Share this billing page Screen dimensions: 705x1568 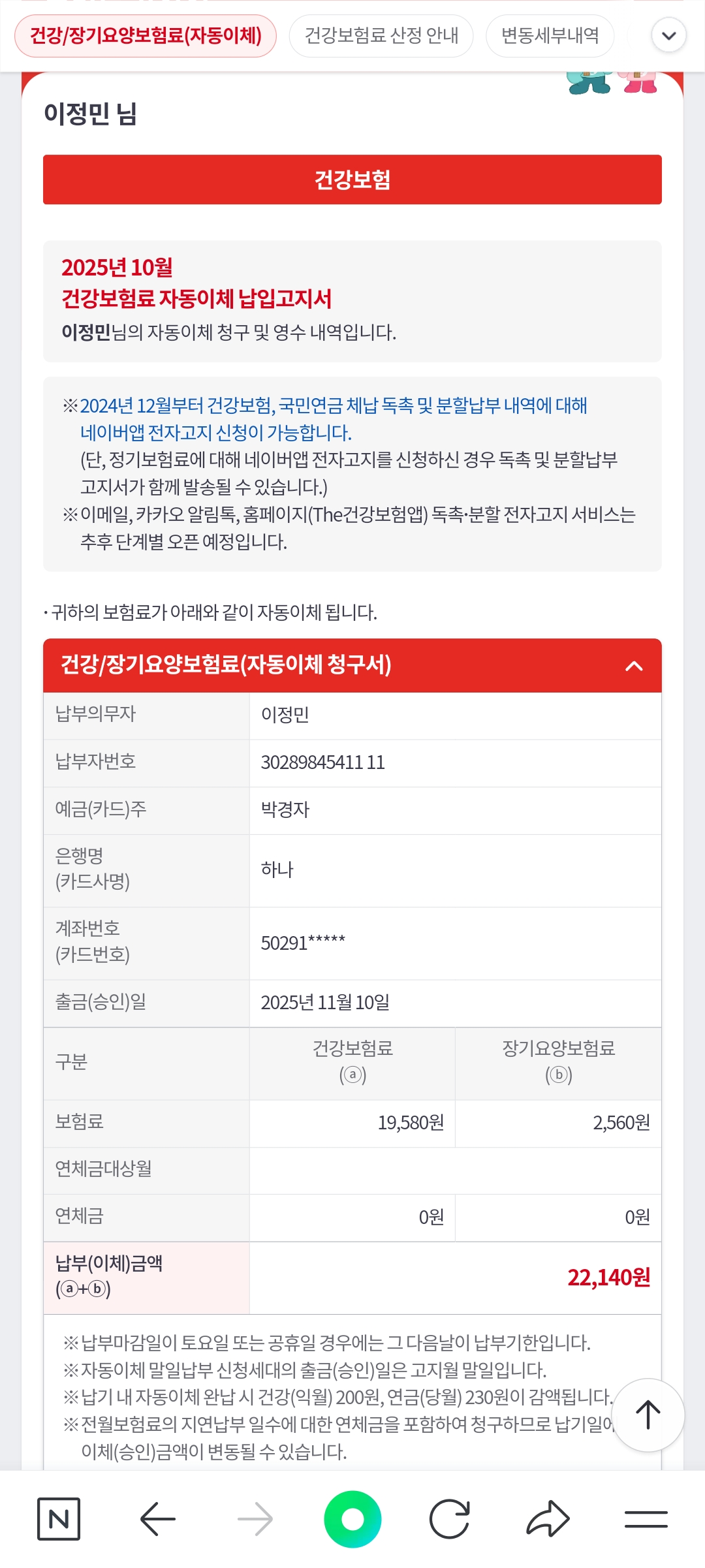point(548,1519)
